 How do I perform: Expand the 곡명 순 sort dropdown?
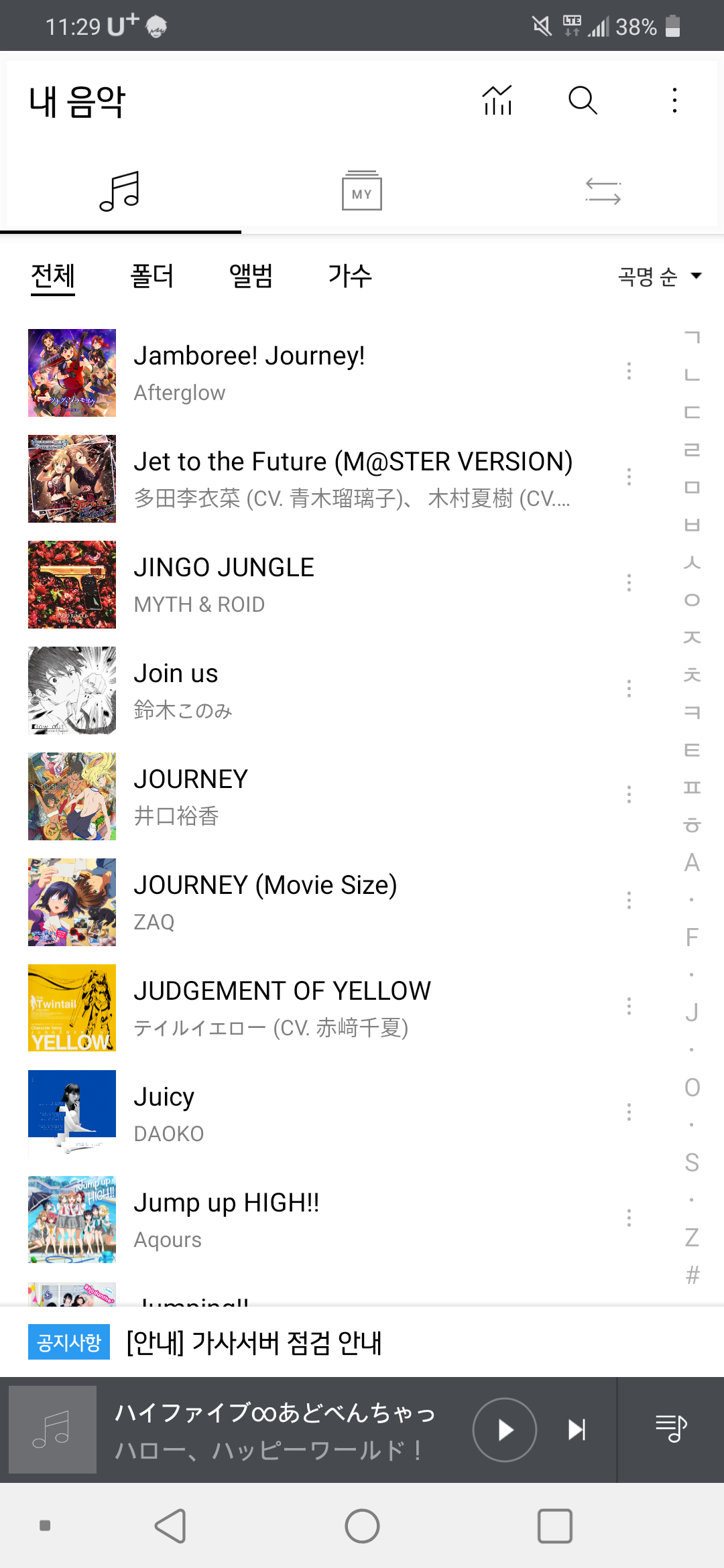660,276
